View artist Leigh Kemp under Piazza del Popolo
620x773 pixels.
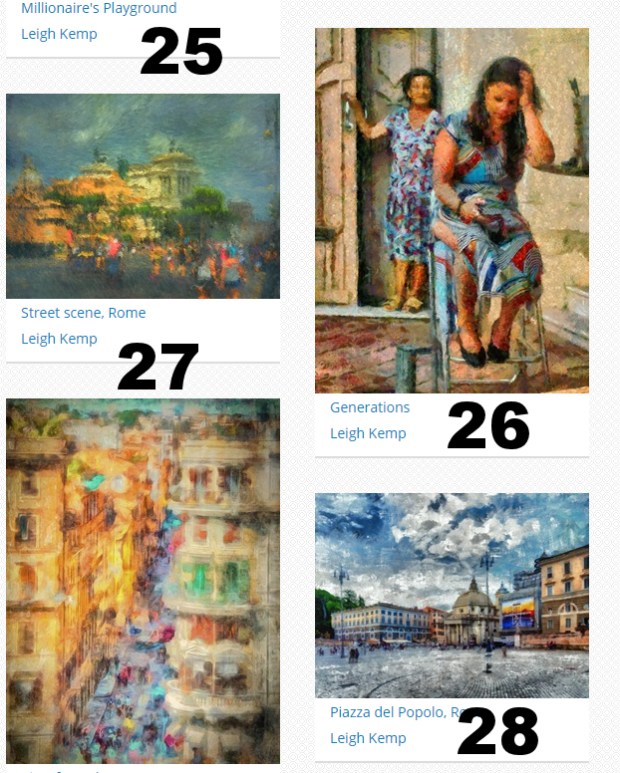pyautogui.click(x=368, y=739)
